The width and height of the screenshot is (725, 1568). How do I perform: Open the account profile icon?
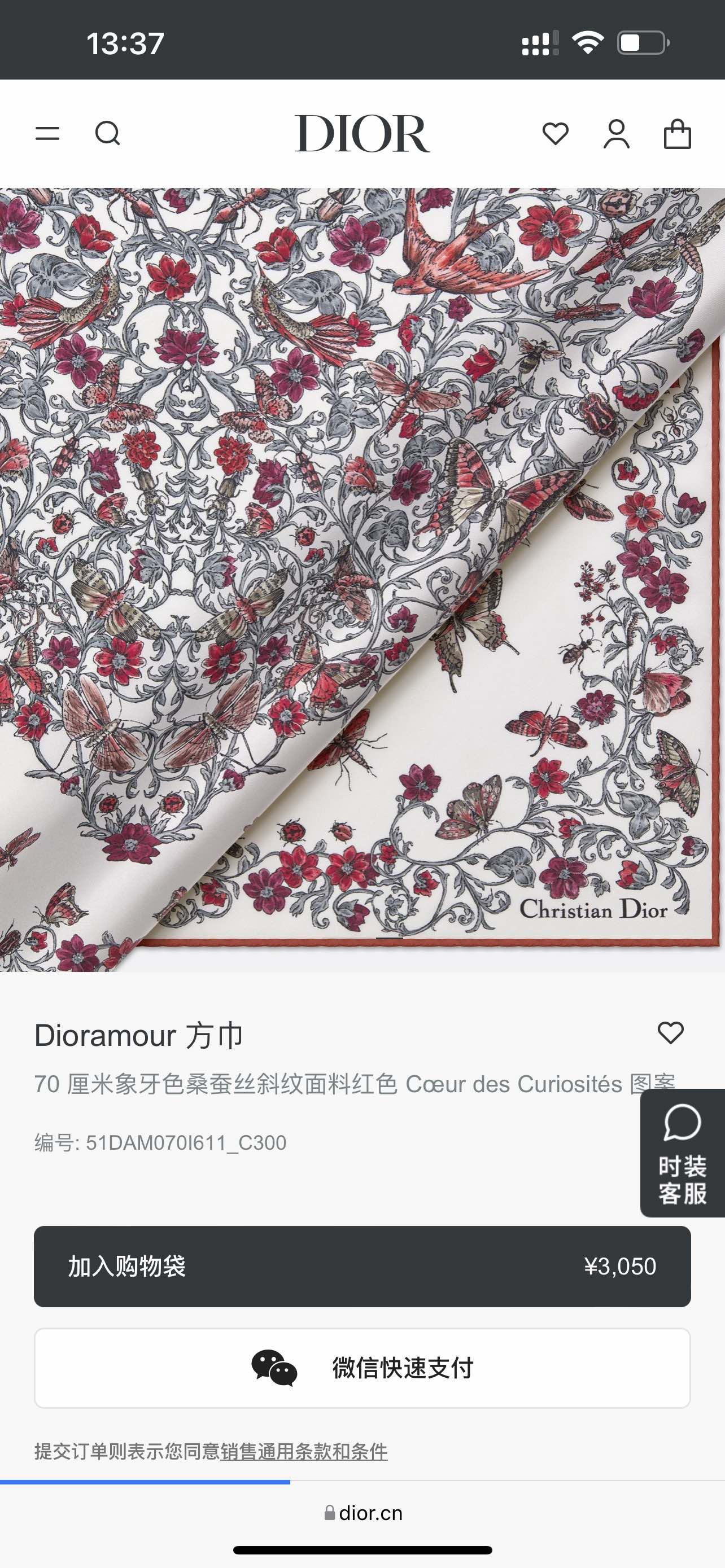point(616,133)
